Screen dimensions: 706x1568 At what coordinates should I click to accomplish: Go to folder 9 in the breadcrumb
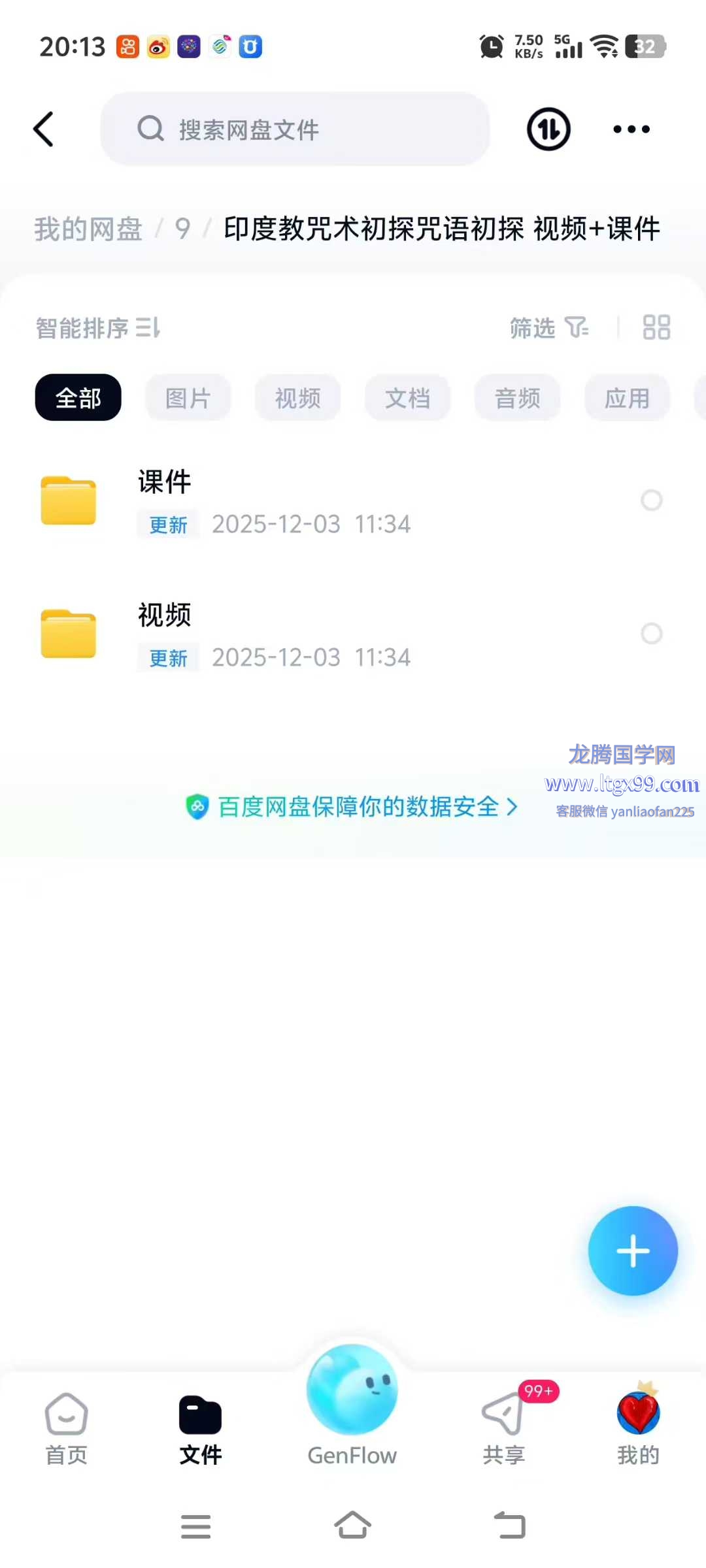click(x=182, y=229)
